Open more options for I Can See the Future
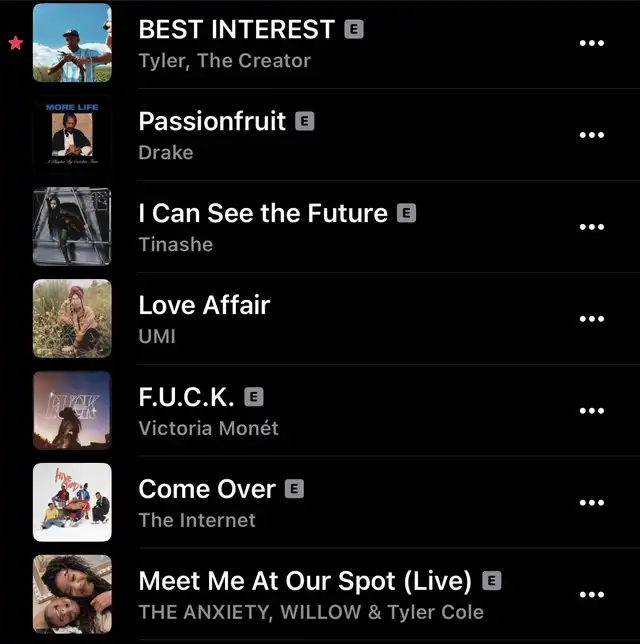Screen dimensions: 640x644 [x=592, y=227]
